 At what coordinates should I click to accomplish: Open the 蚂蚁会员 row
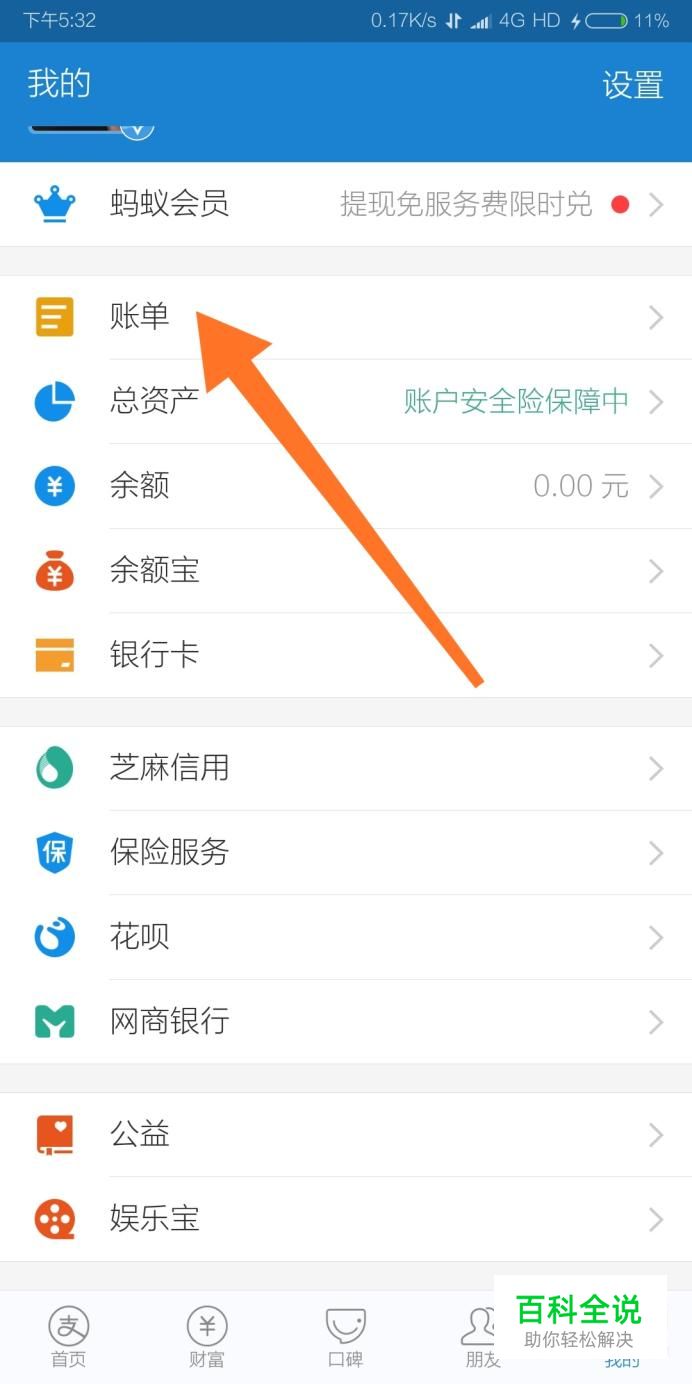click(346, 205)
